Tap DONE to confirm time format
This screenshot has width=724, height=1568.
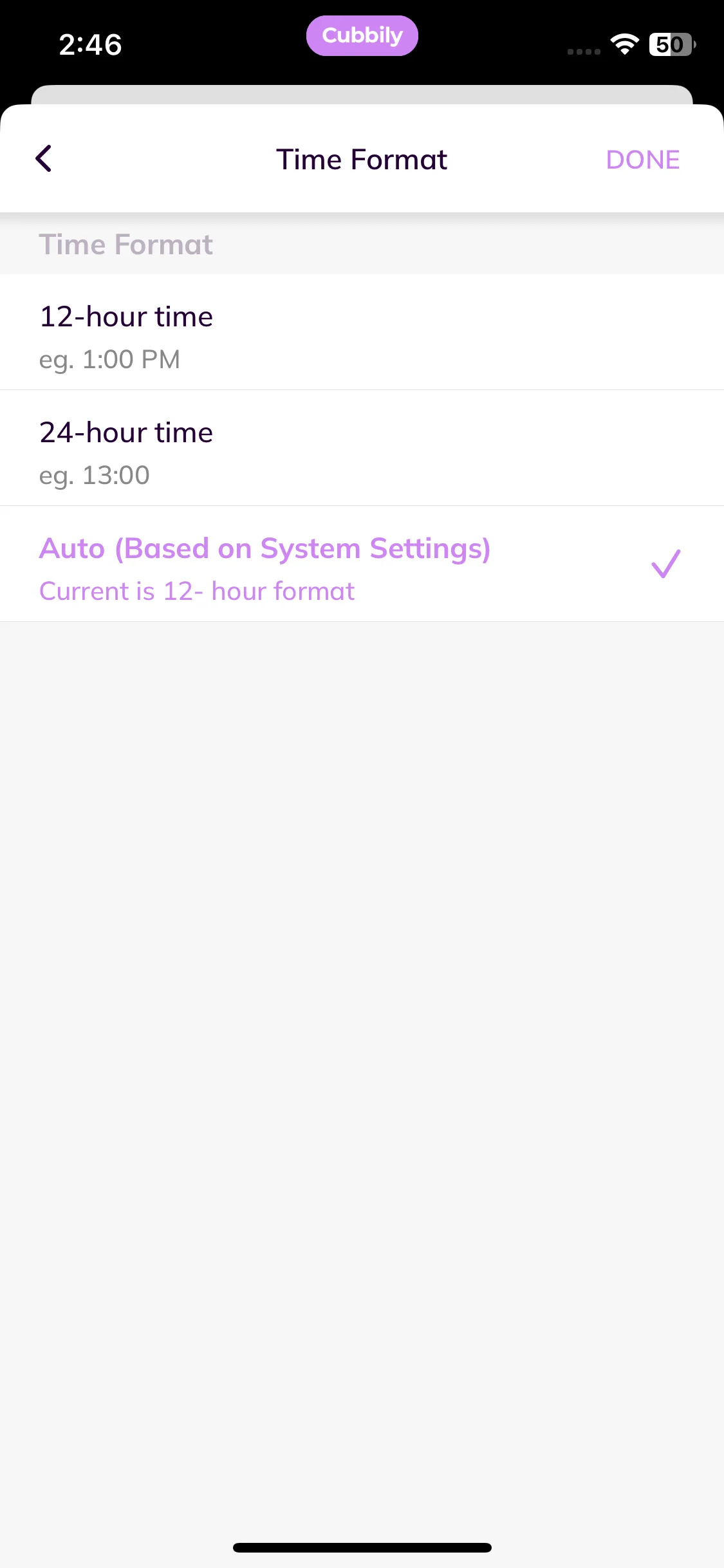tap(642, 160)
